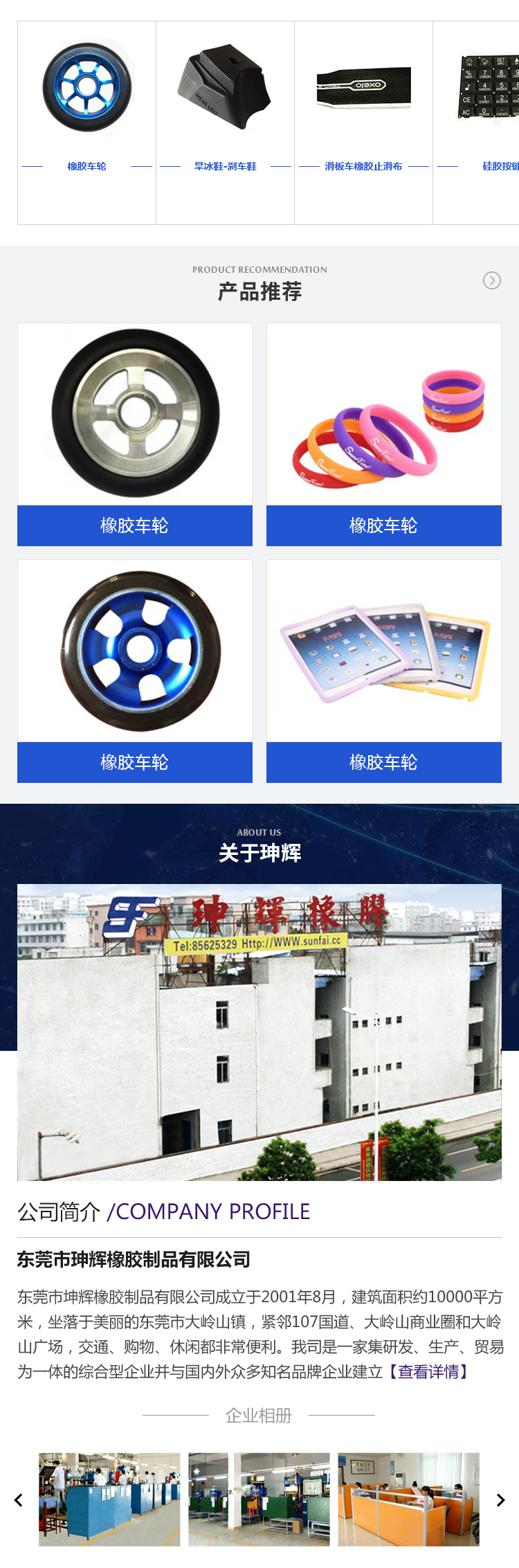Show next photos in 企业相册
Screen dimensions: 519x1568
(x=500, y=1500)
